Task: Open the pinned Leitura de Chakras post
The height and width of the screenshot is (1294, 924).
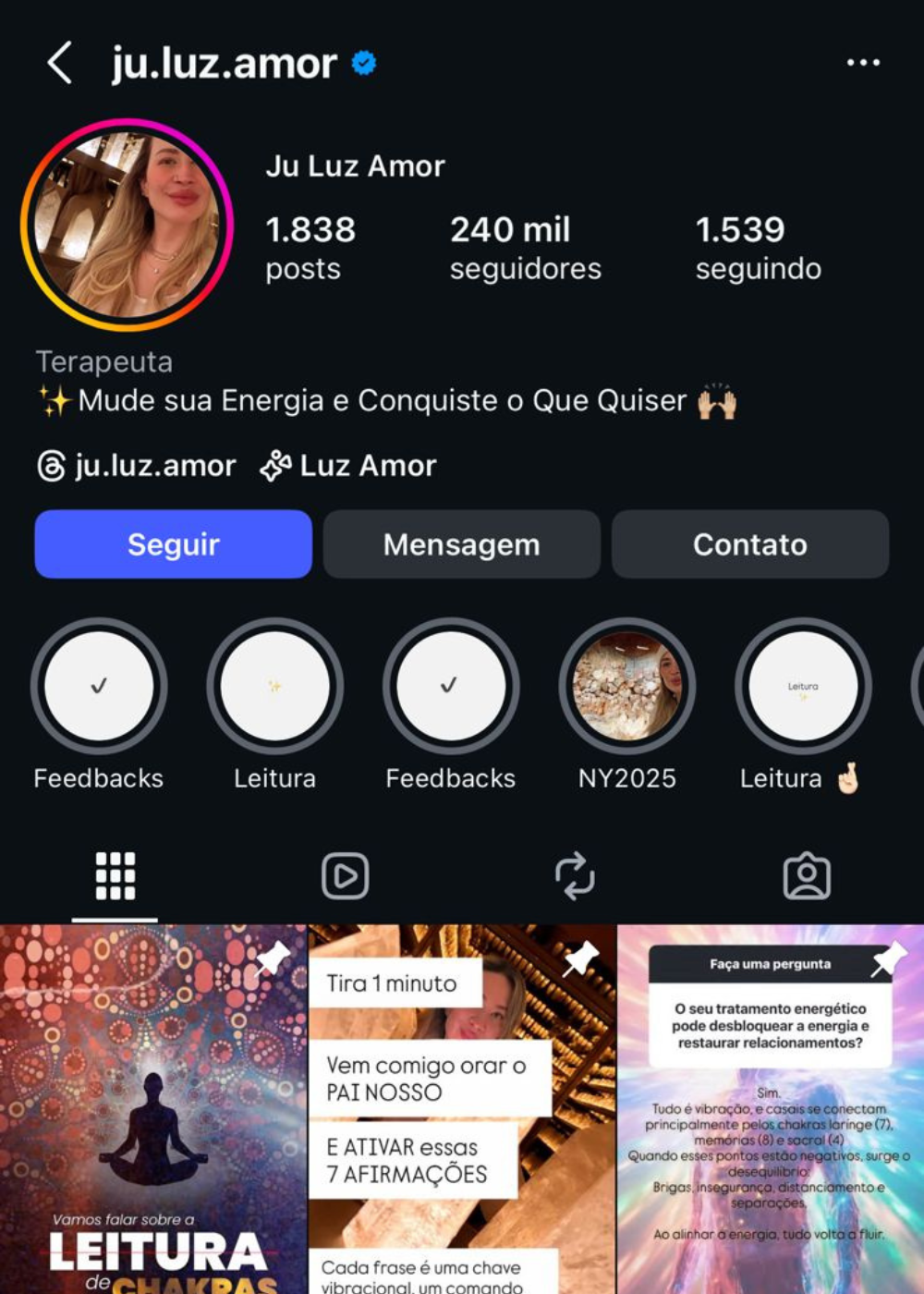Action: pyautogui.click(x=152, y=1109)
